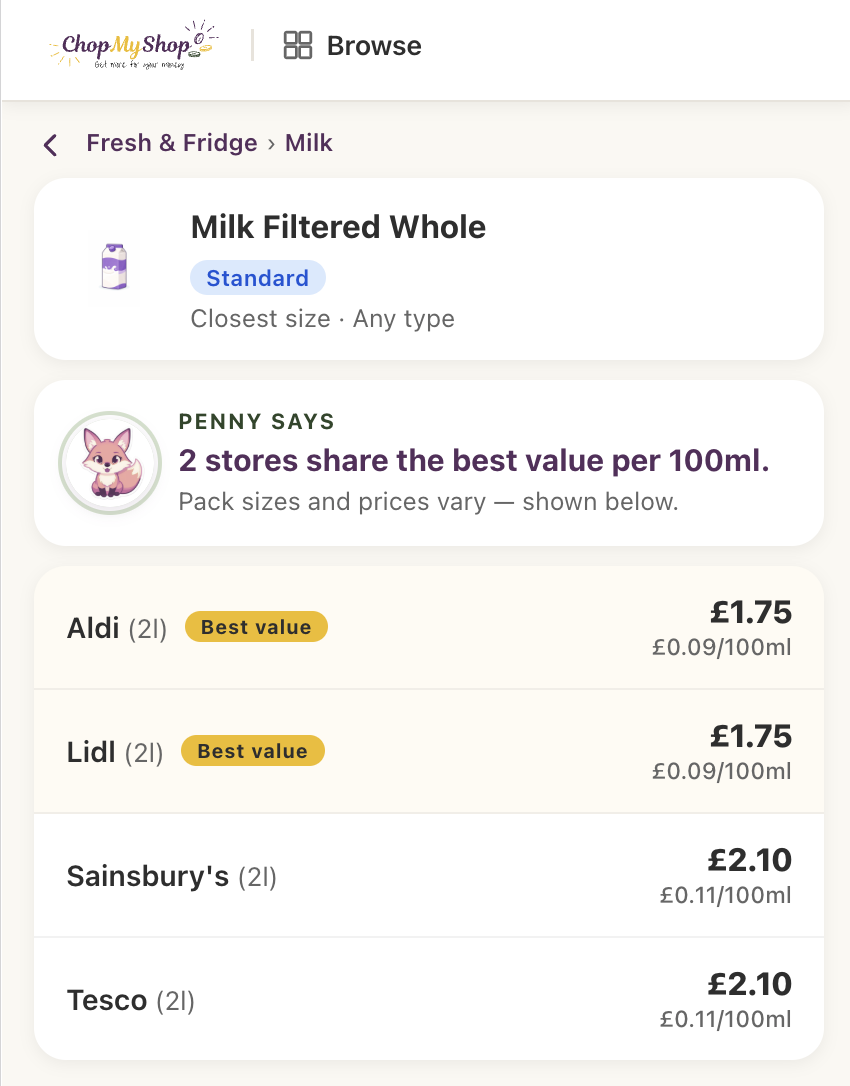Open Penny's assistant by clicking her portrait
This screenshot has height=1086, width=850.
pos(110,463)
